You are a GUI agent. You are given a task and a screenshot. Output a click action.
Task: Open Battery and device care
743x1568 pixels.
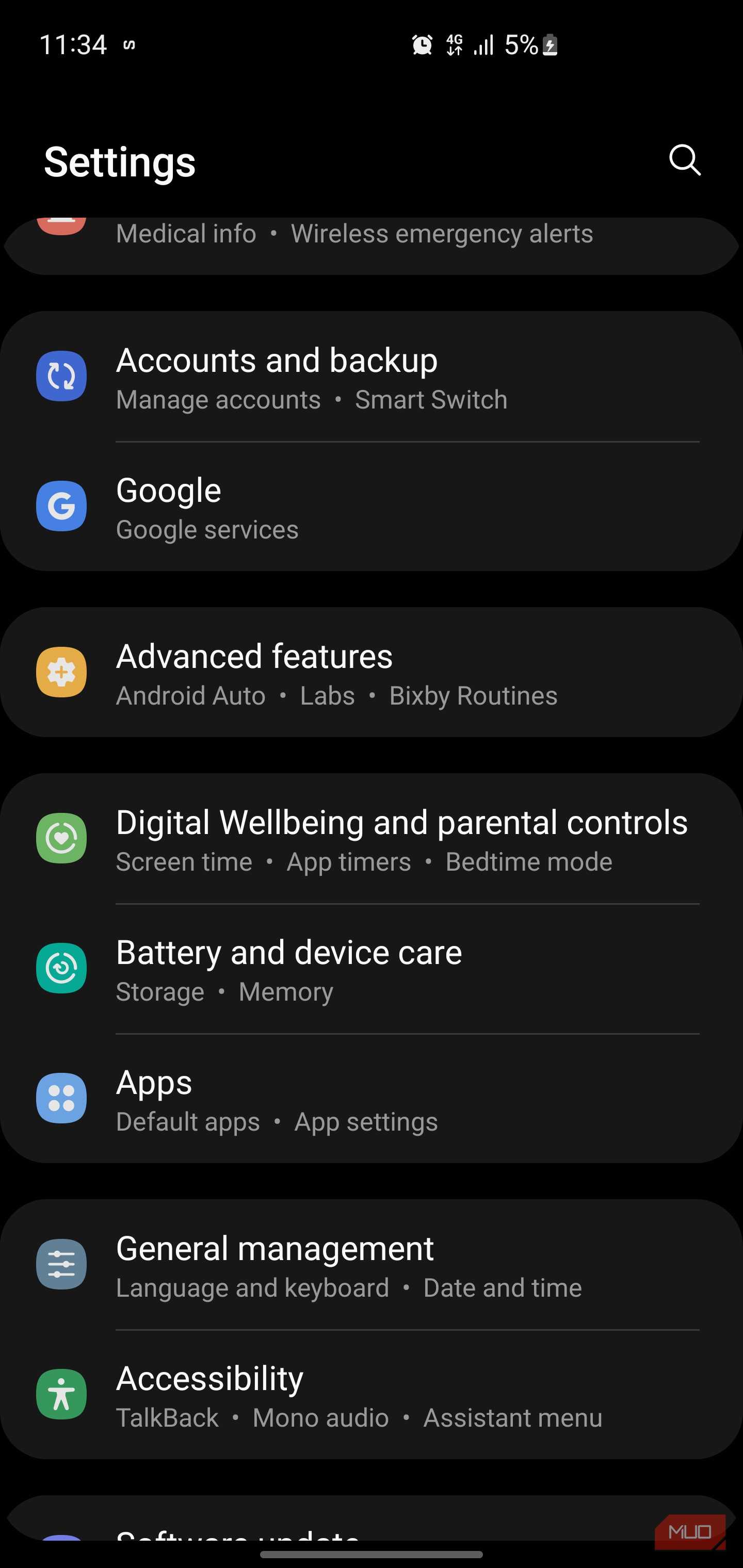coord(289,952)
